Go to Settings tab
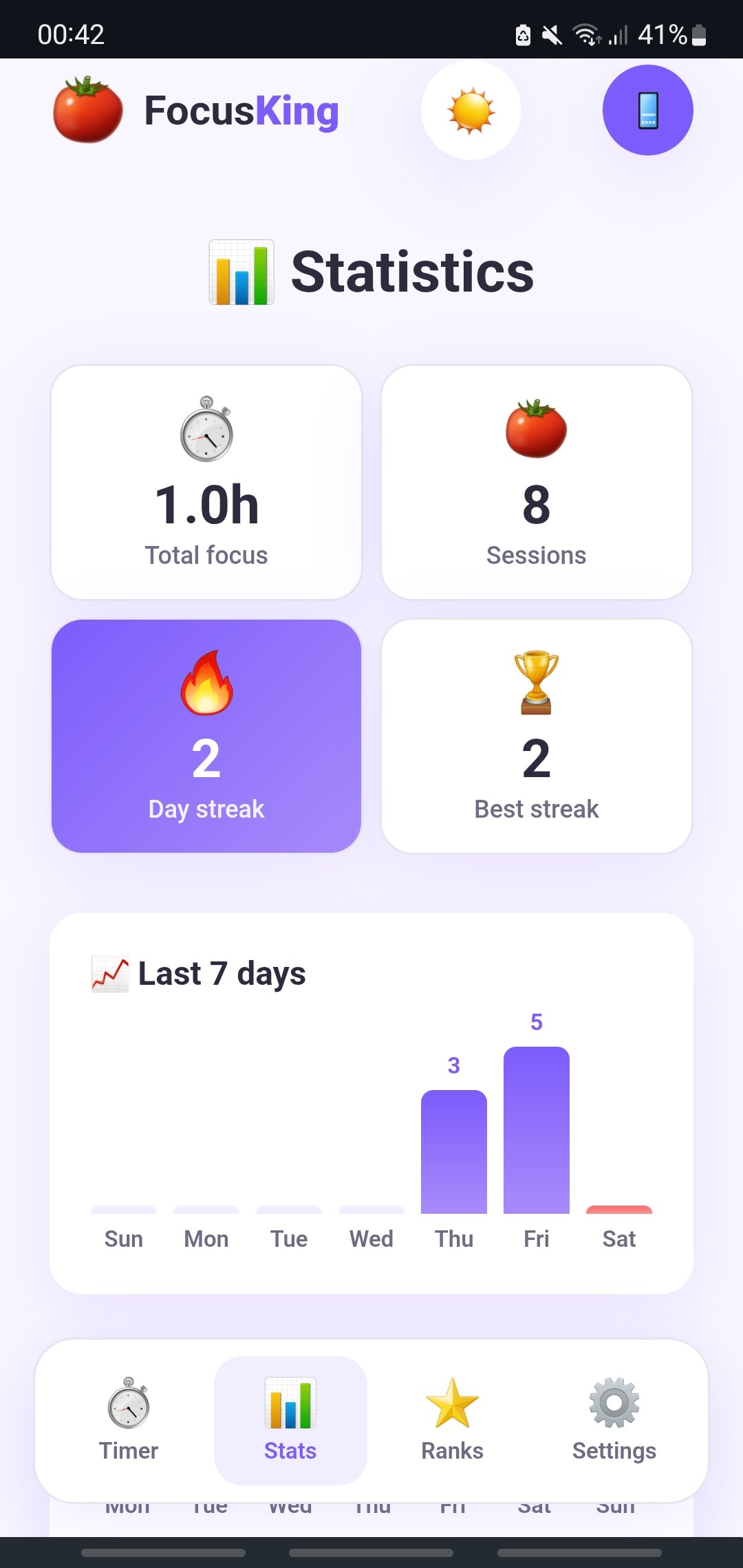 tap(614, 1420)
